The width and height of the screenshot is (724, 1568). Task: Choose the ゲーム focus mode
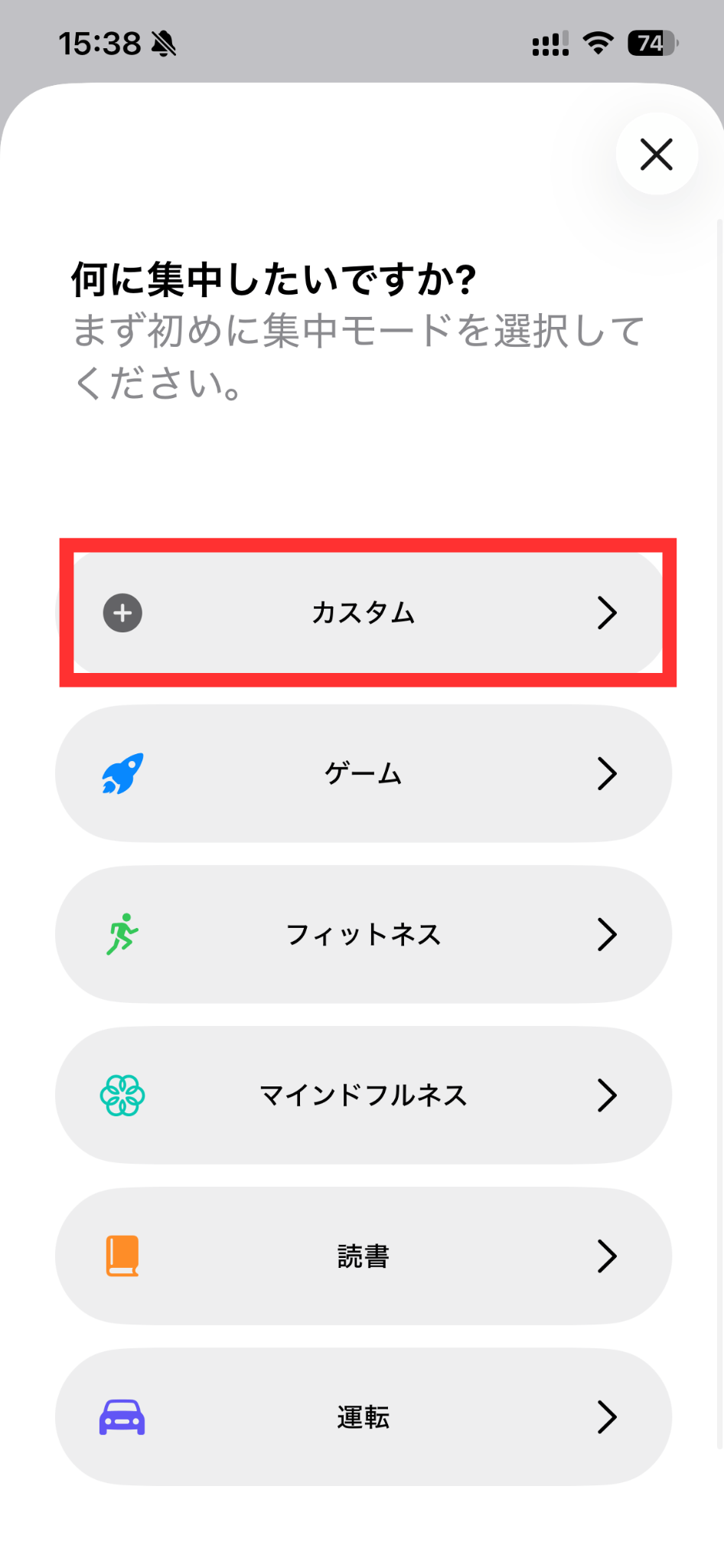[364, 773]
